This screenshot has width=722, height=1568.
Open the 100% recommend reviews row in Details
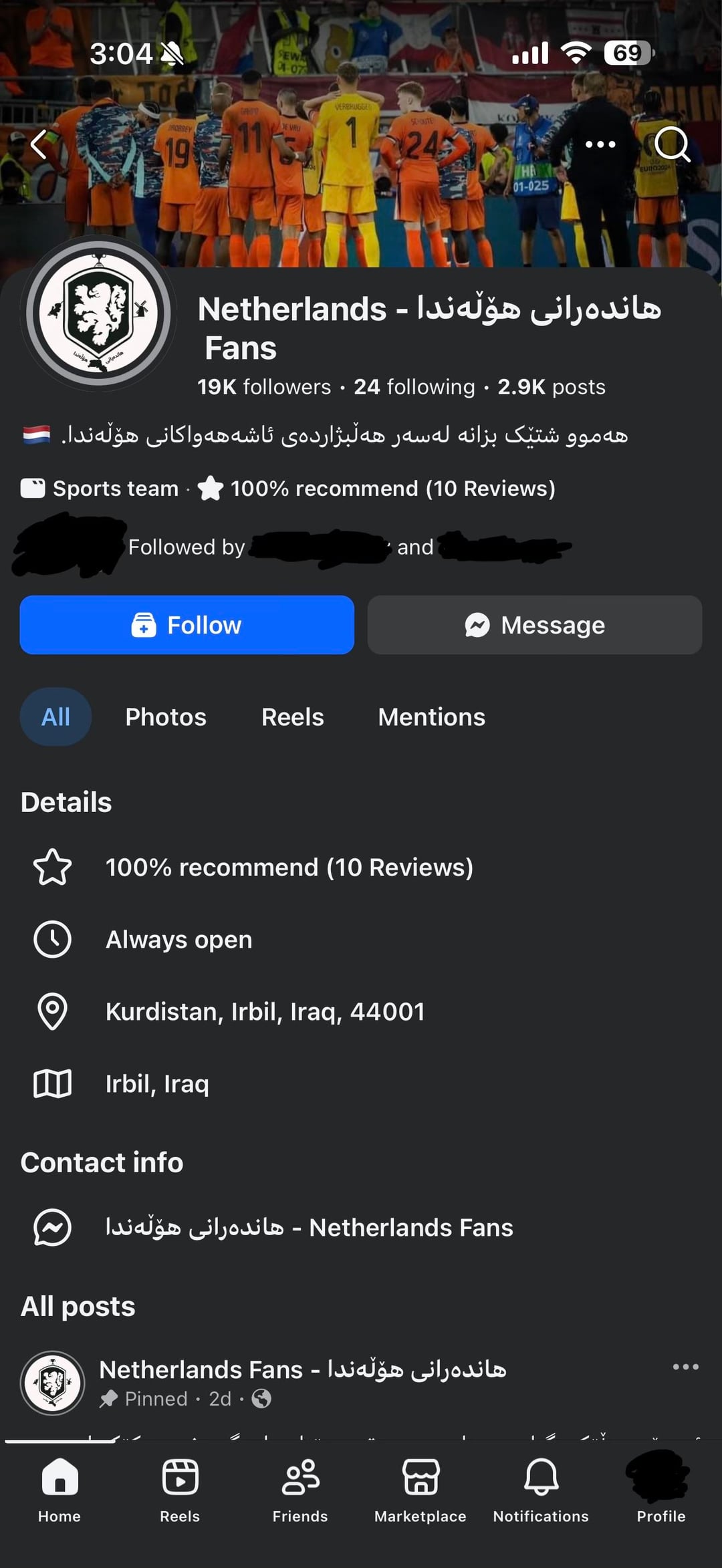(x=289, y=868)
